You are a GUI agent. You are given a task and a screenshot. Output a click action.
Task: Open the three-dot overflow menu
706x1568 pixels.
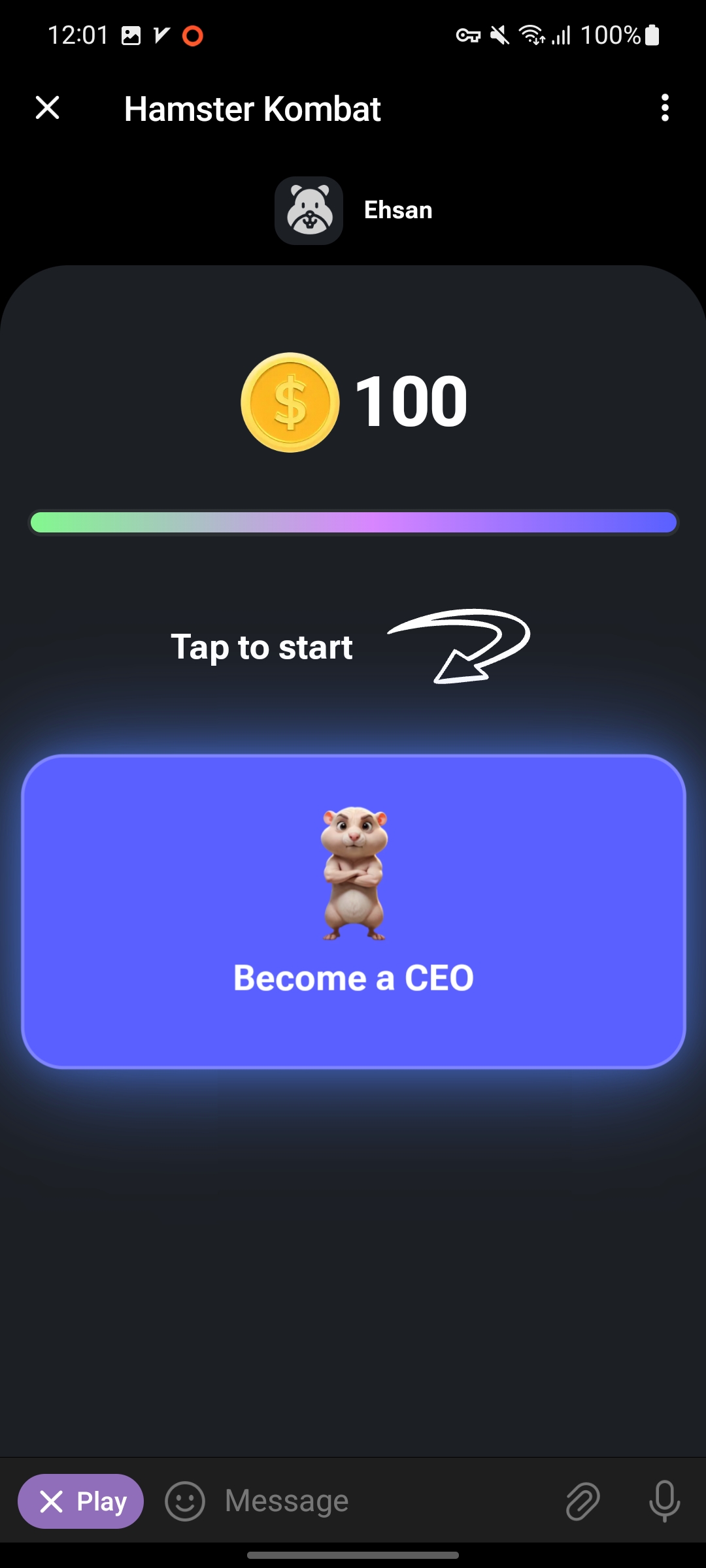pos(664,108)
